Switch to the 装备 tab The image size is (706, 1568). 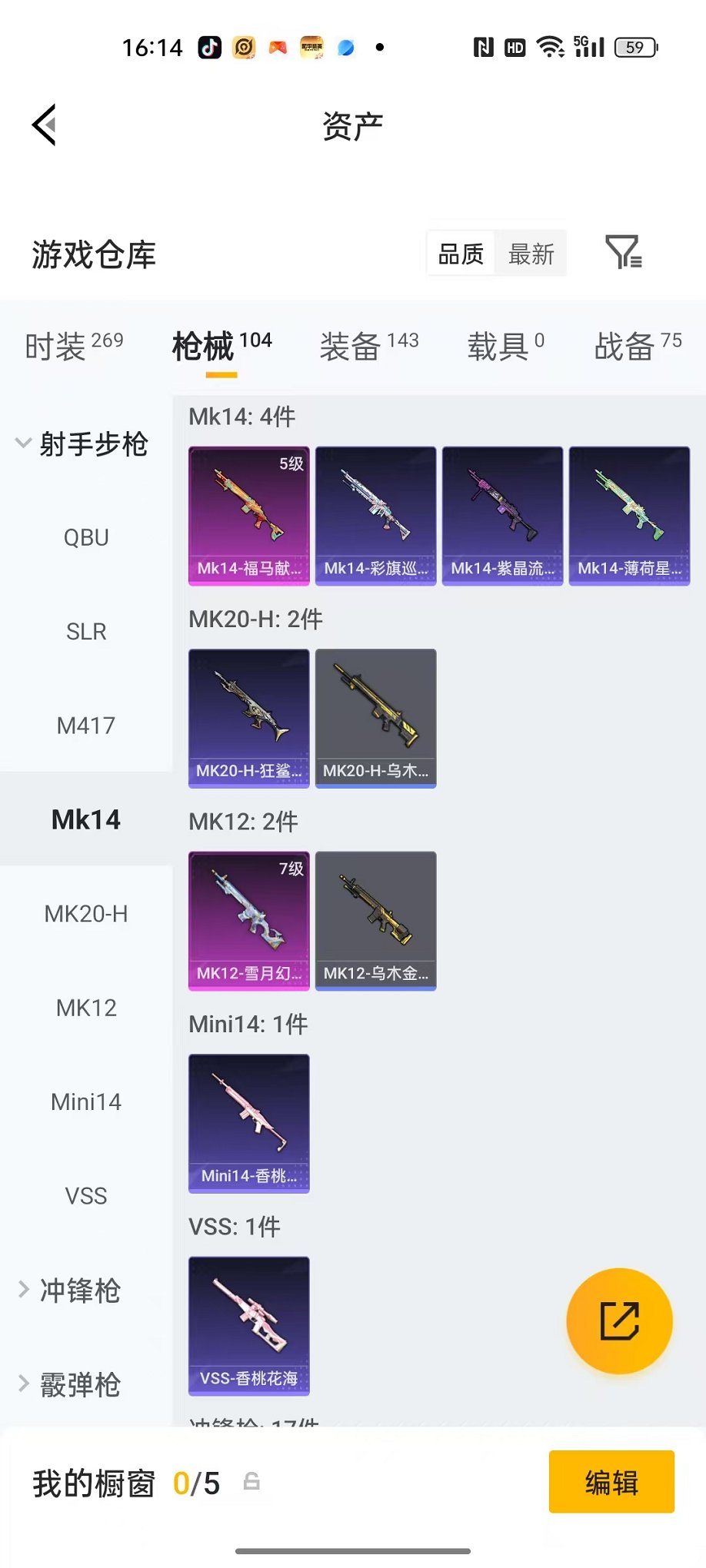click(369, 346)
